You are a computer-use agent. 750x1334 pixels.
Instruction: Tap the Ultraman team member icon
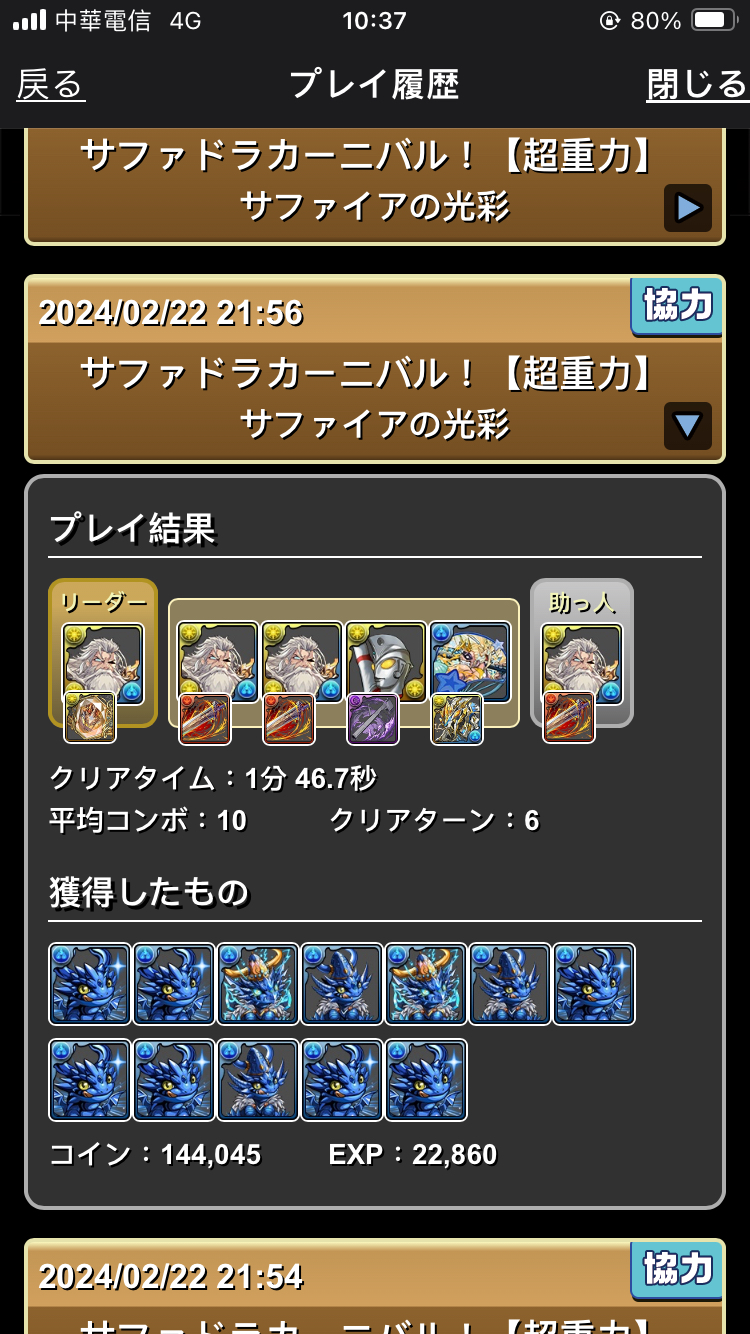pyautogui.click(x=386, y=662)
